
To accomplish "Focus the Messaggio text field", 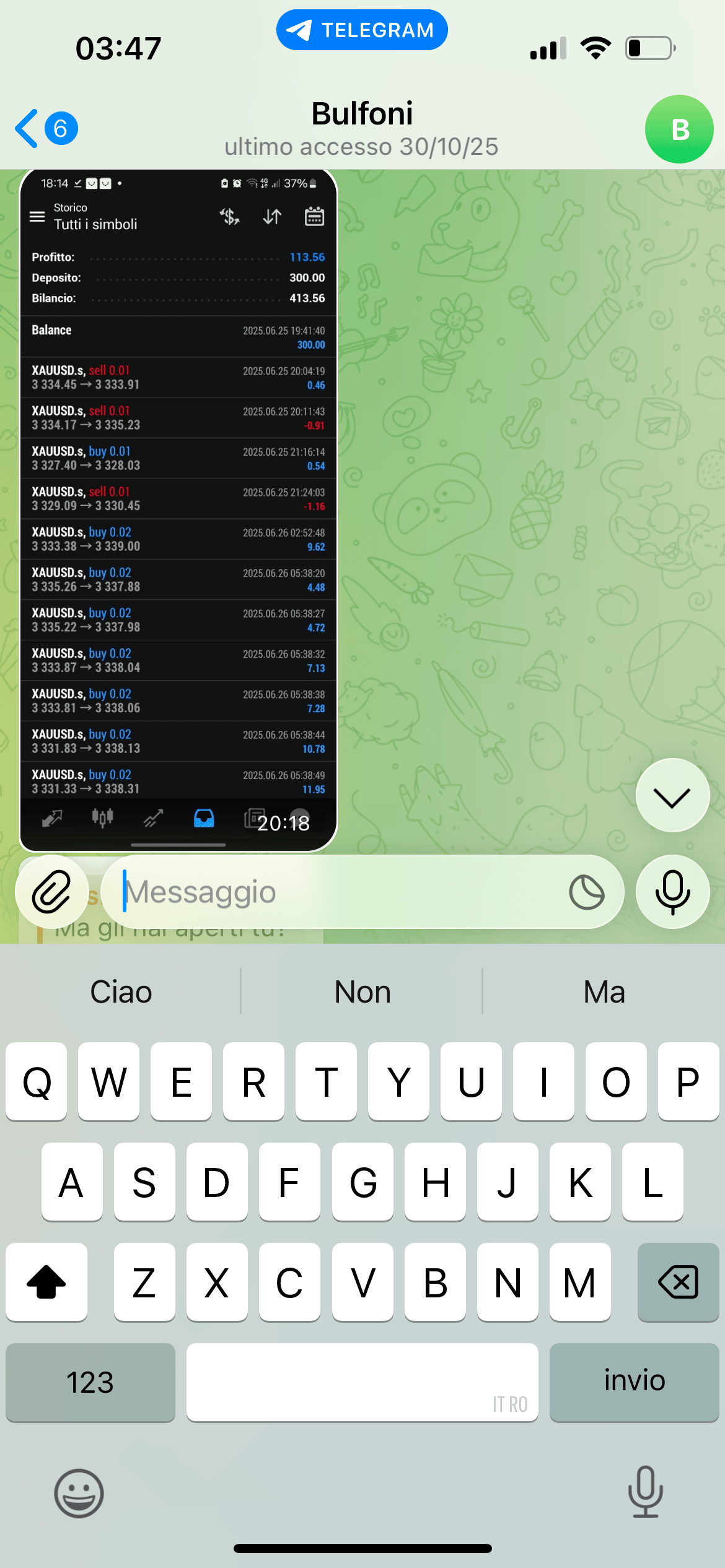I will coord(335,892).
